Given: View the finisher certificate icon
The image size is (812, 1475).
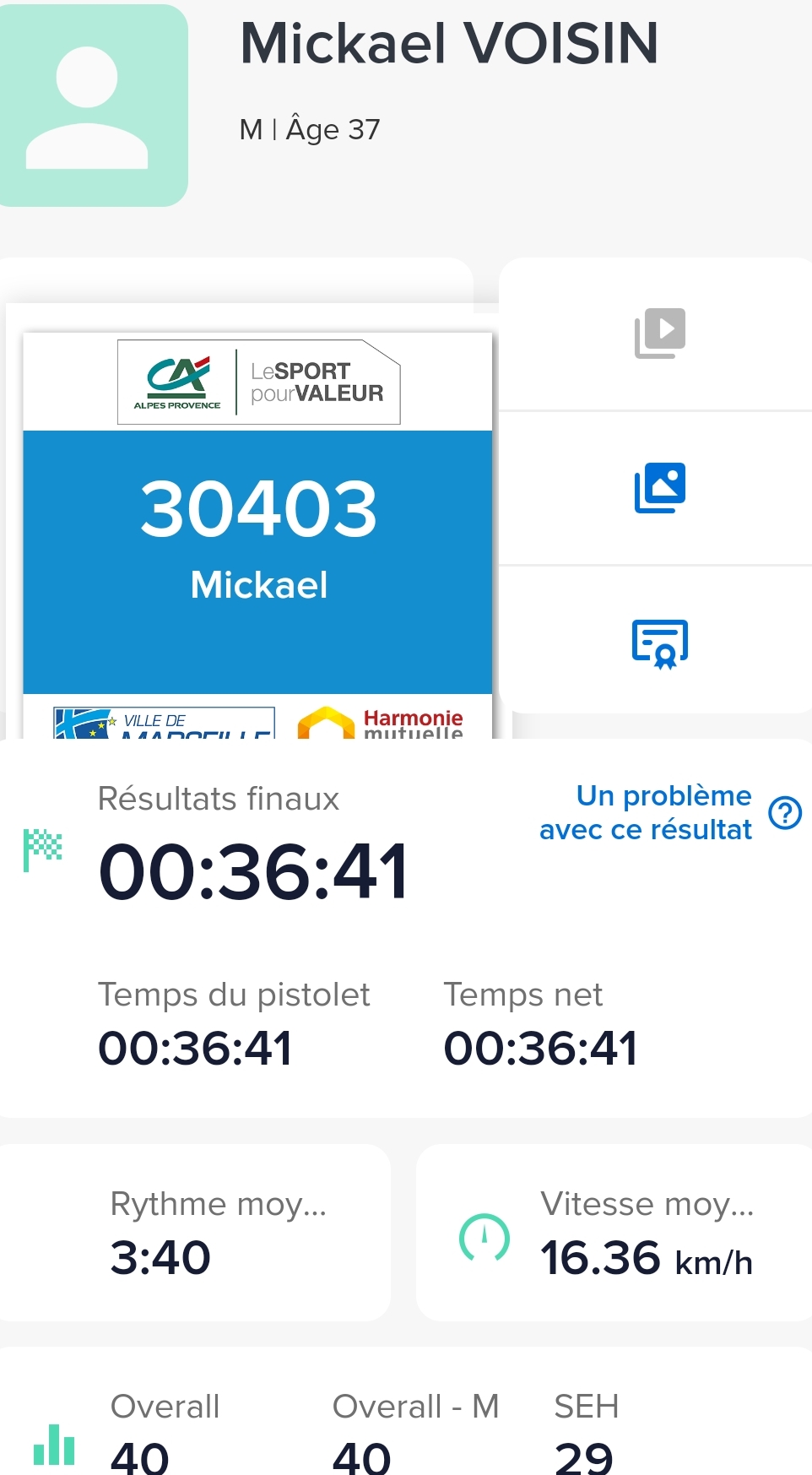Looking at the screenshot, I should pyautogui.click(x=660, y=643).
